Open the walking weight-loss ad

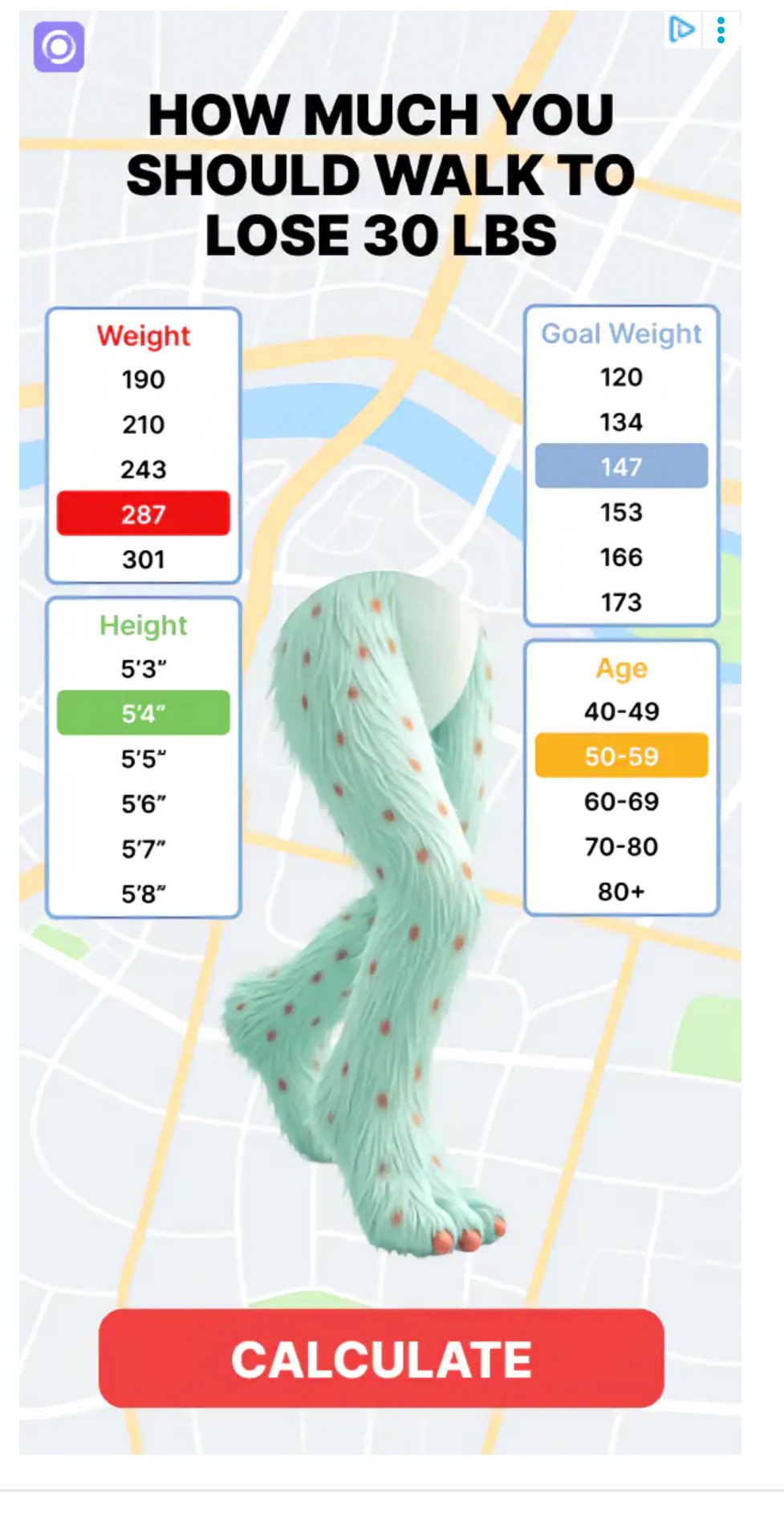point(380,1357)
